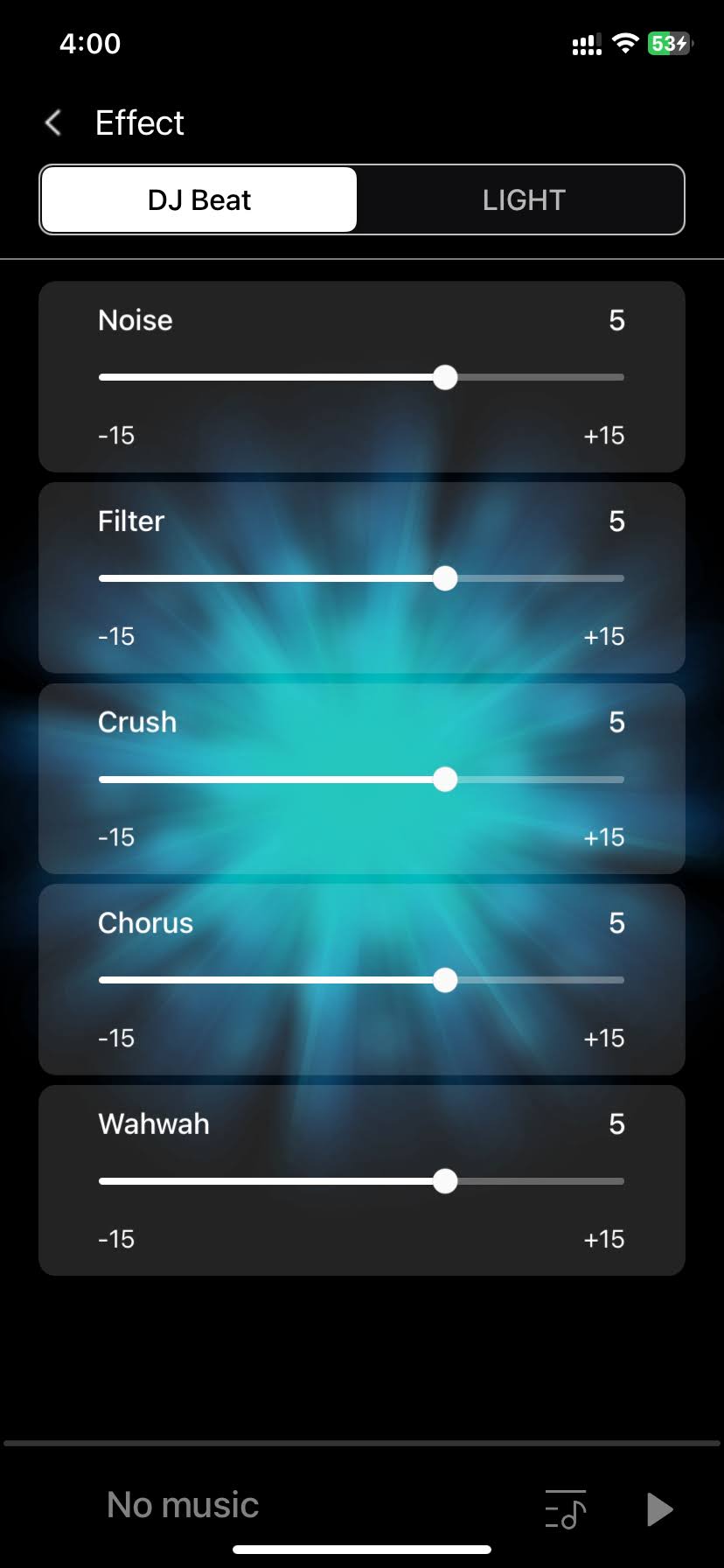Tap the Chorus slider handle
The width and height of the screenshot is (724, 1568).
[445, 980]
